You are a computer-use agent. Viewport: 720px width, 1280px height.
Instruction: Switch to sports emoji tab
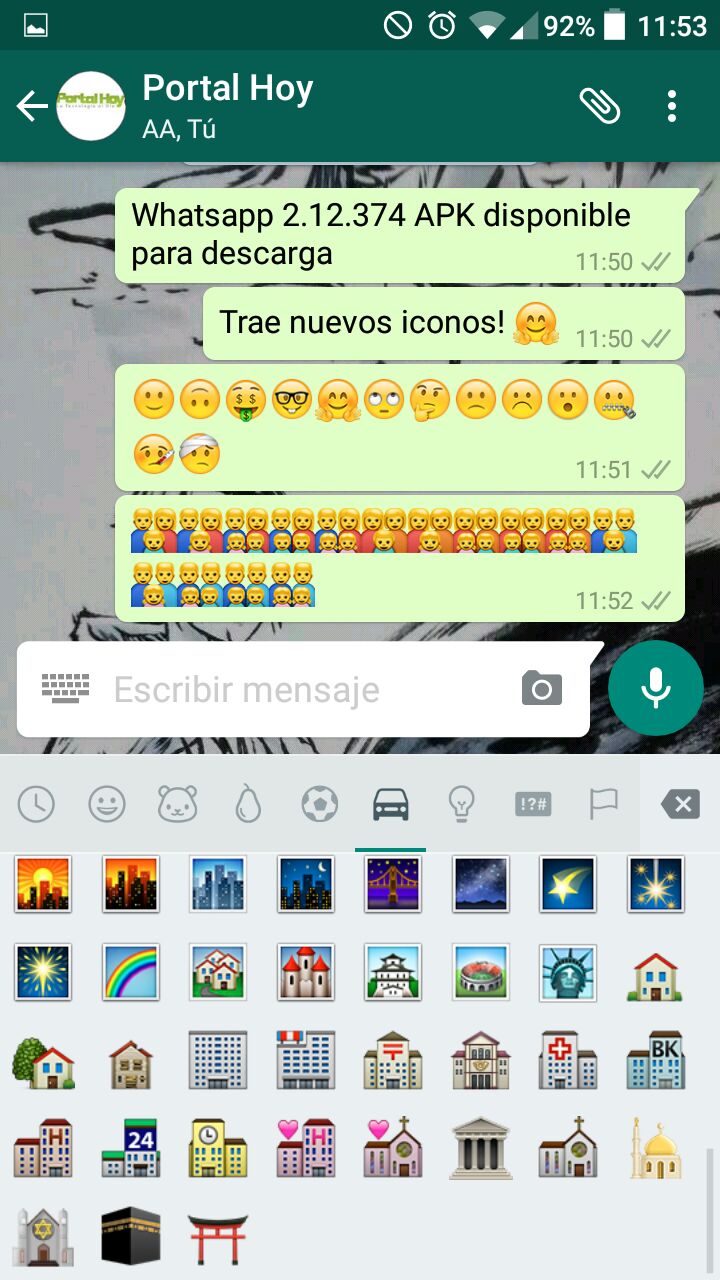pos(319,803)
